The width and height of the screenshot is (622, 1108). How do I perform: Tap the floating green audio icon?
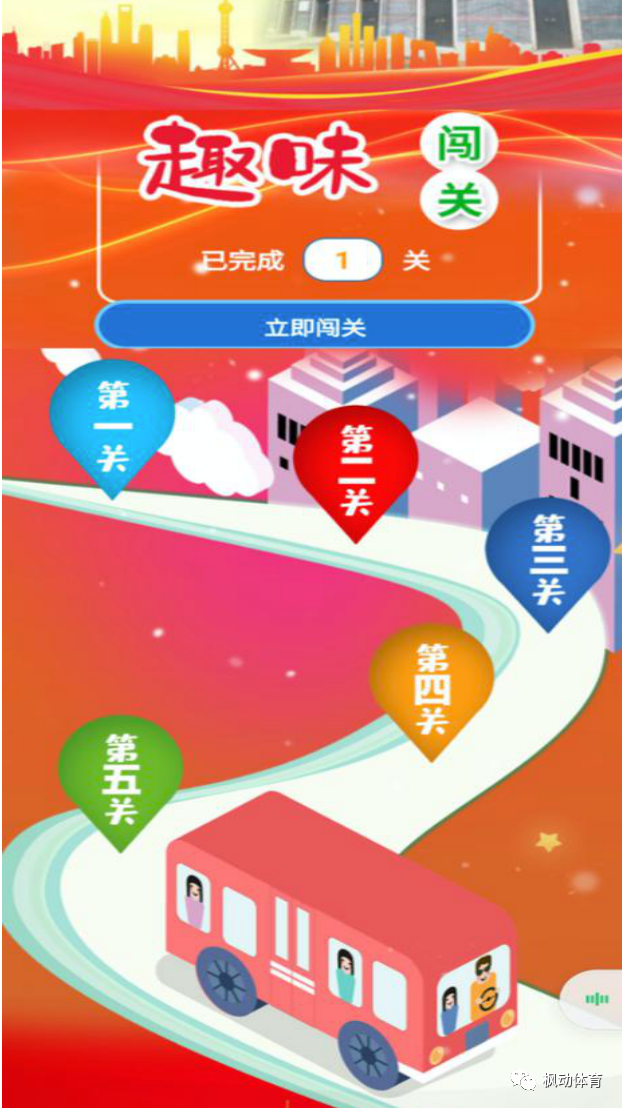(597, 998)
